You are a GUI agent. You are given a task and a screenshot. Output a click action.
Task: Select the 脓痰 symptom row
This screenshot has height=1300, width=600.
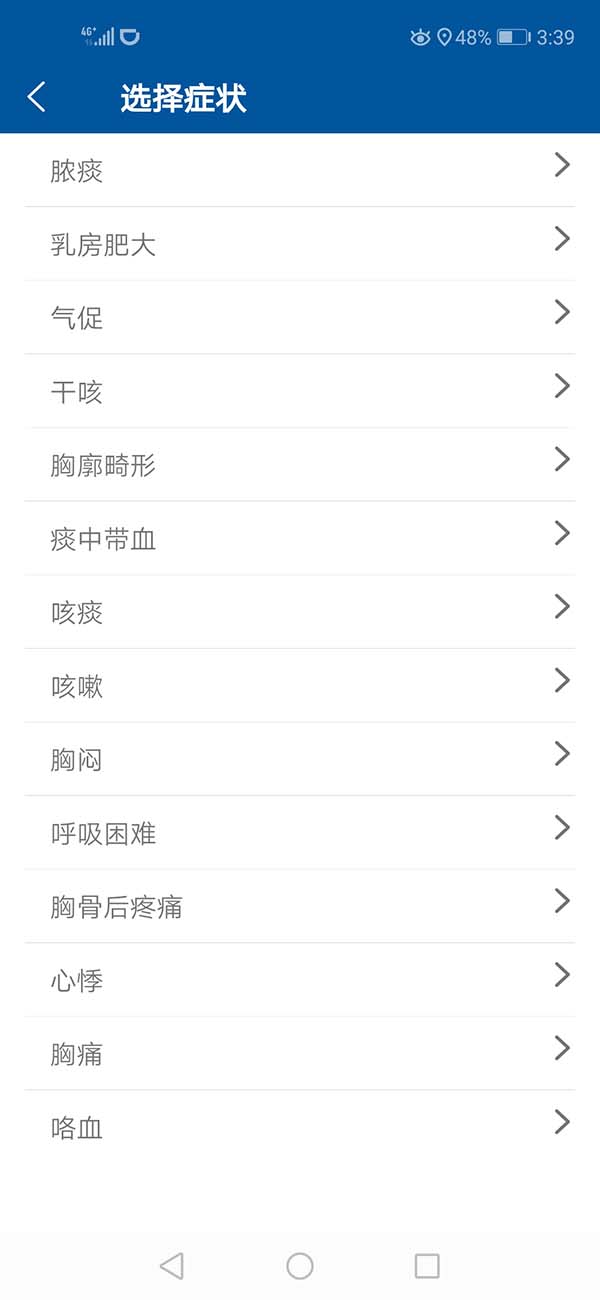pyautogui.click(x=300, y=170)
